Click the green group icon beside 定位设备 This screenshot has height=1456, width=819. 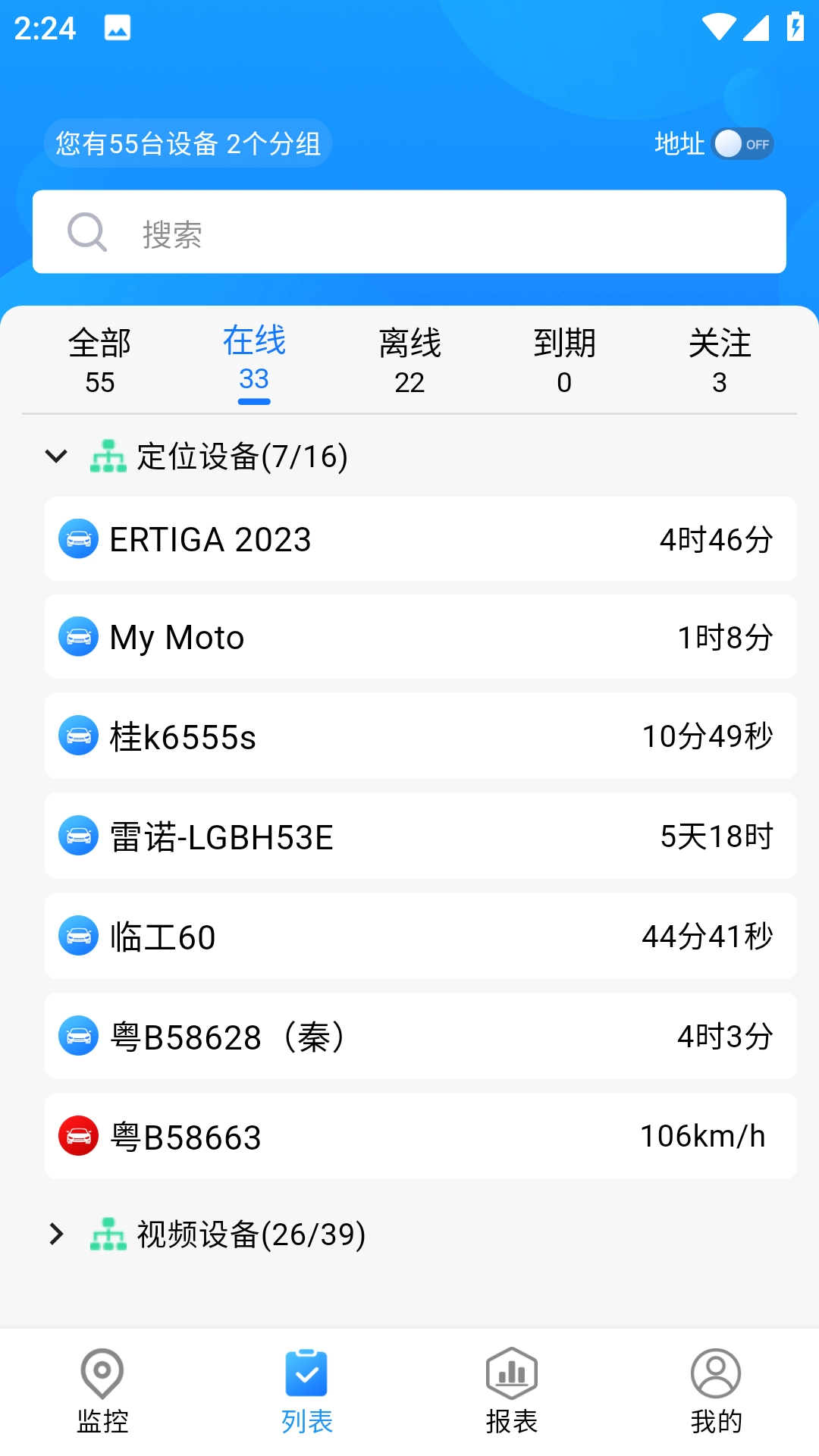[108, 455]
